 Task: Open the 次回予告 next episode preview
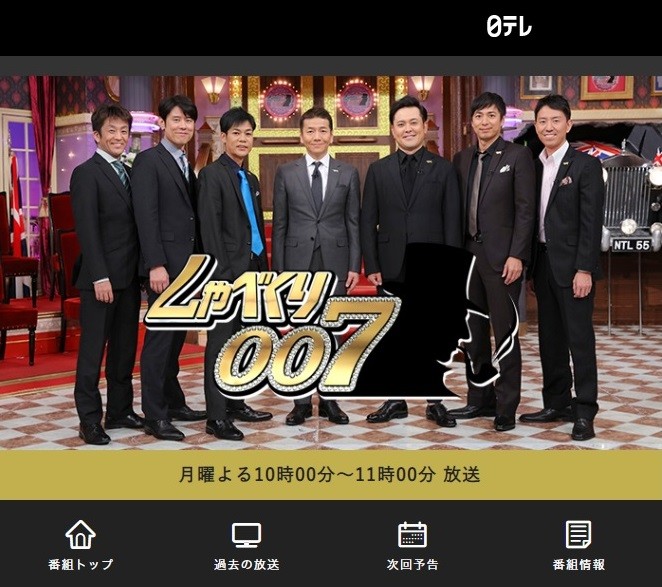[412, 545]
